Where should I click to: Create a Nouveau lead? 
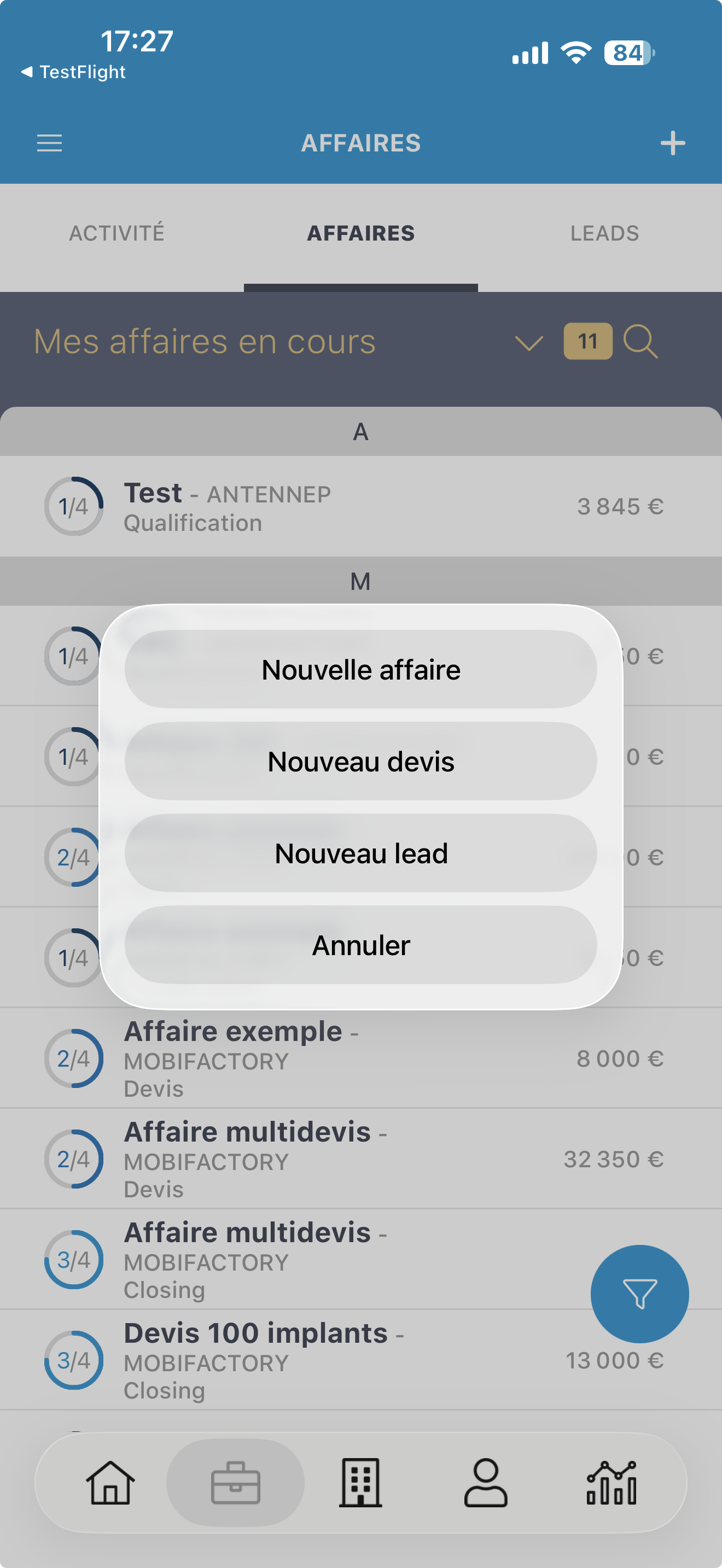[x=360, y=853]
